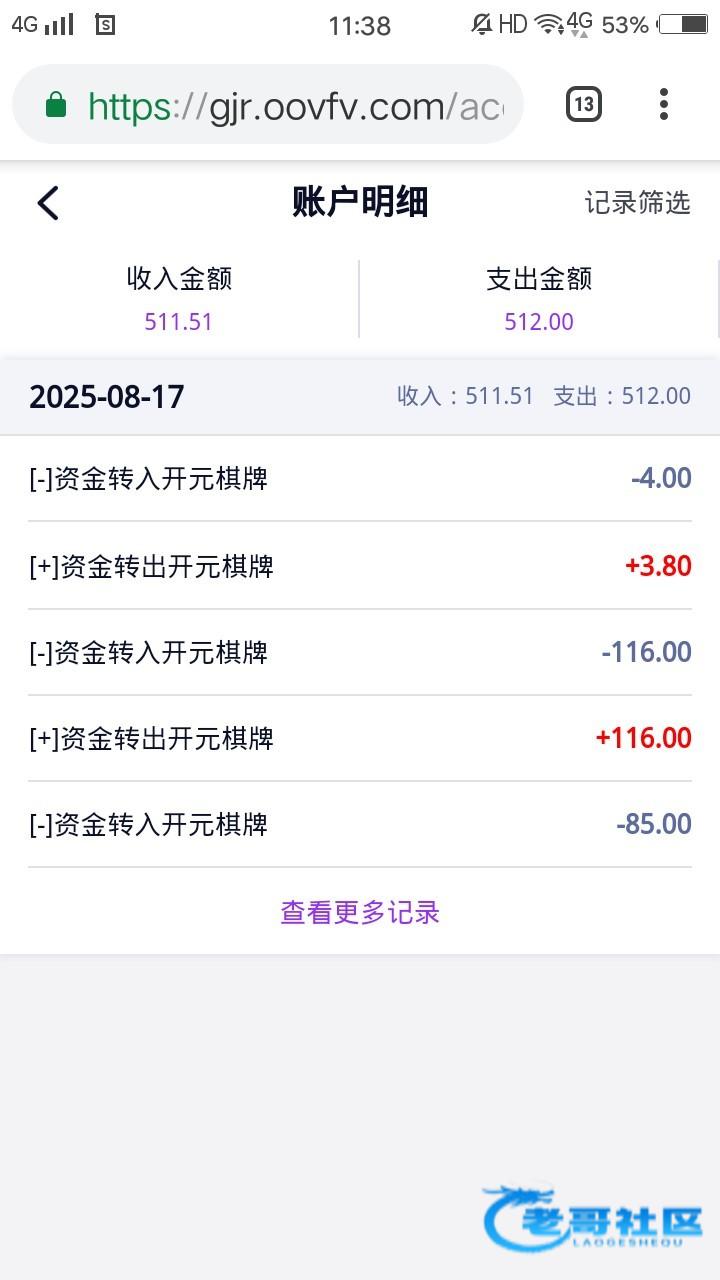Tap 查看更多记录 to load more records
720x1280 pixels.
[360, 912]
